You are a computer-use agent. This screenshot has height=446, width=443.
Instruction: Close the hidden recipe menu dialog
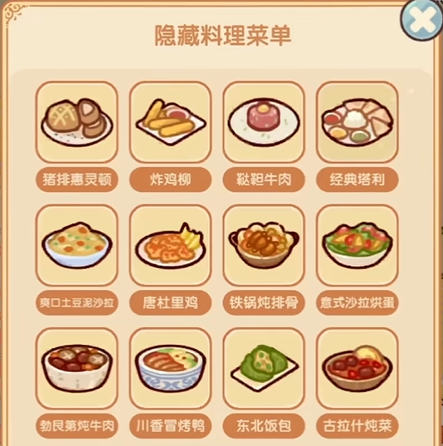pos(422,20)
